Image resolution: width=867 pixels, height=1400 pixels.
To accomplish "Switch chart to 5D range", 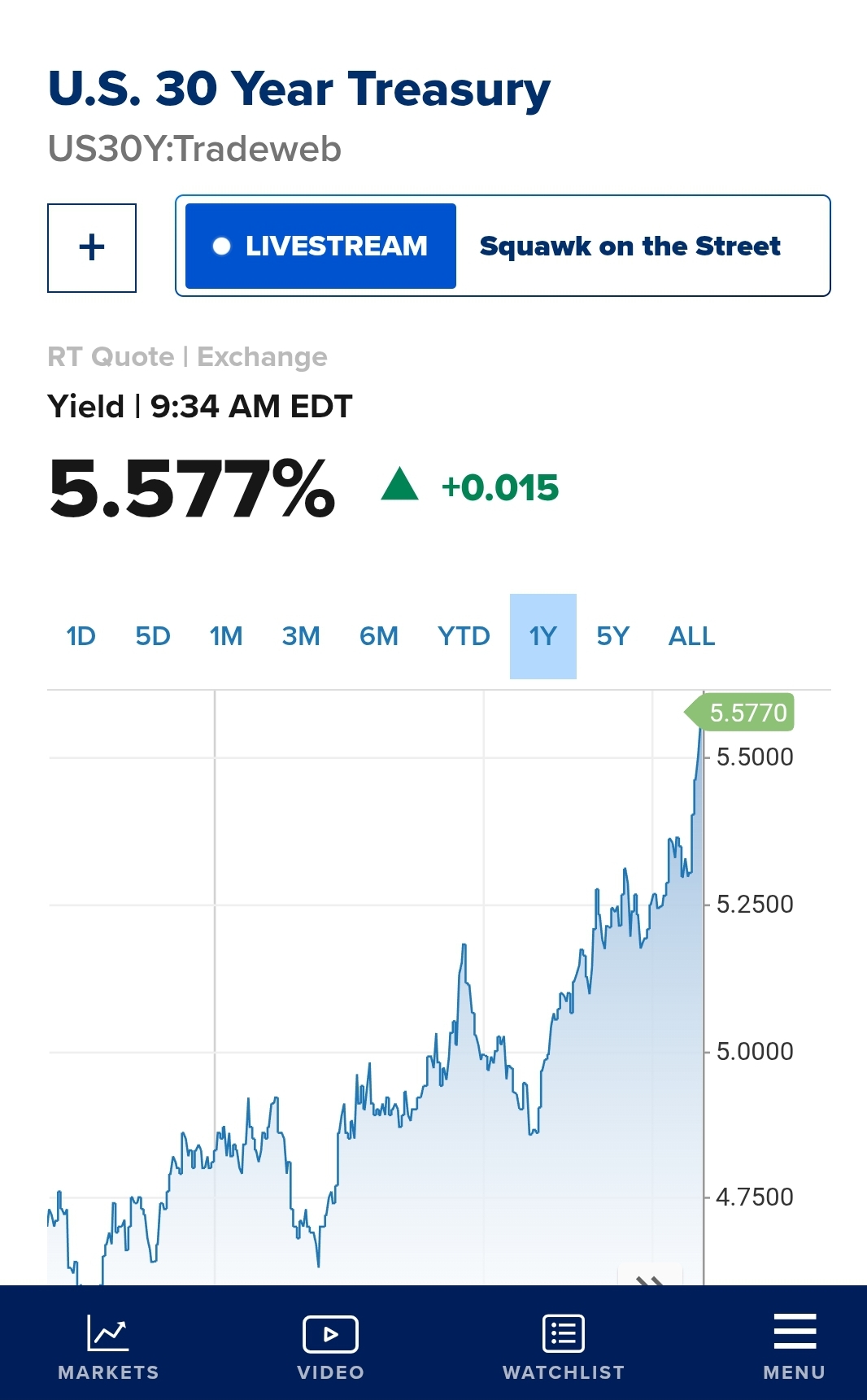I will (153, 636).
